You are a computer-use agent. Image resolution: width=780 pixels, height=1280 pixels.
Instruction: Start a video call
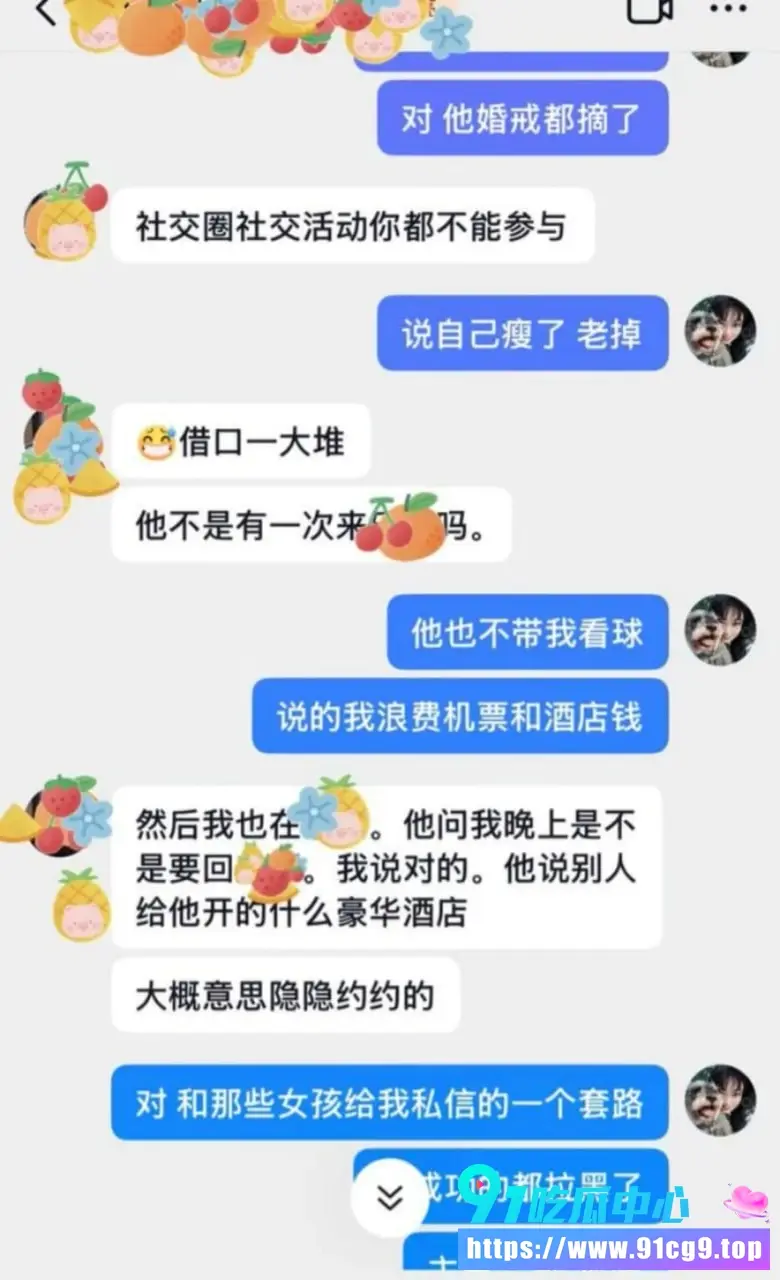click(x=650, y=8)
